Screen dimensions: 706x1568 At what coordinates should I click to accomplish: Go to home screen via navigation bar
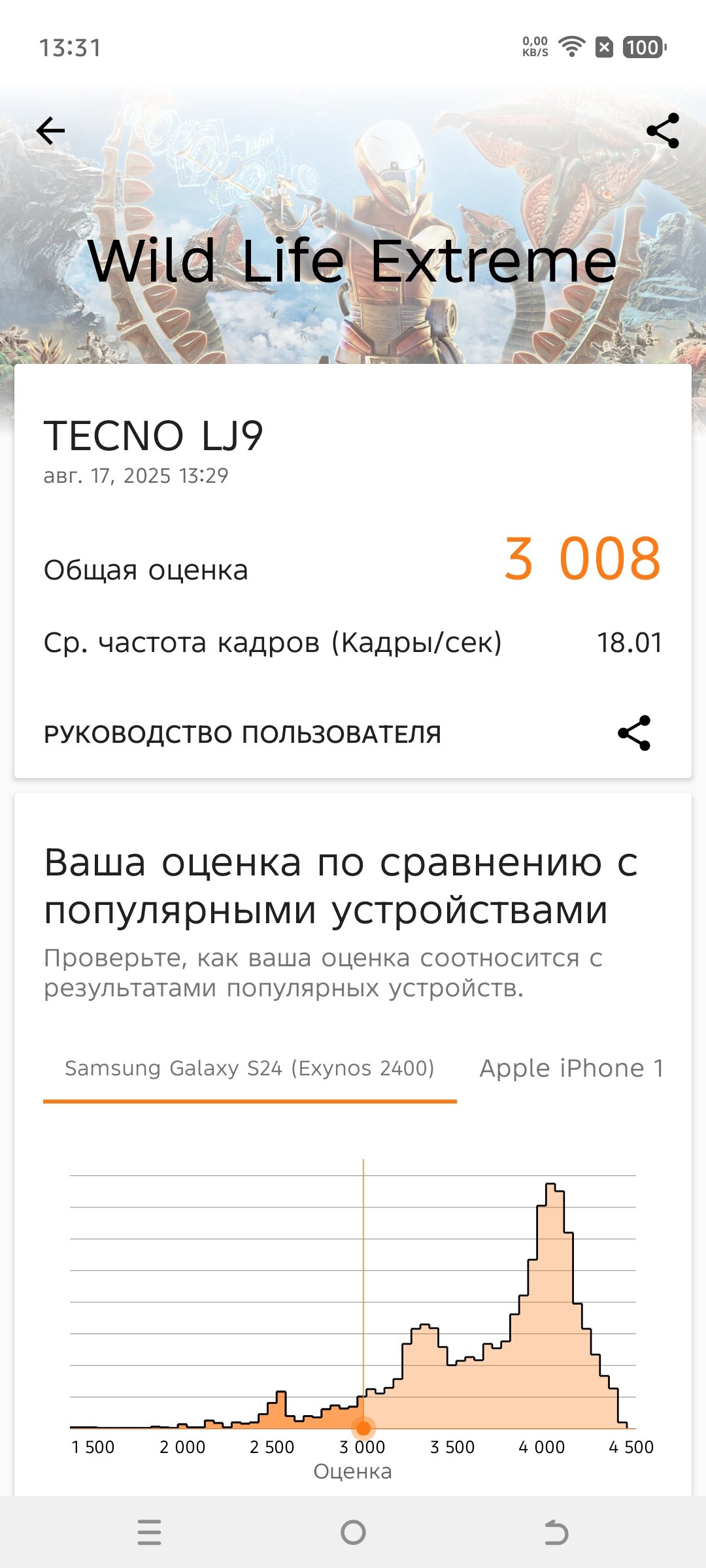(x=353, y=1532)
